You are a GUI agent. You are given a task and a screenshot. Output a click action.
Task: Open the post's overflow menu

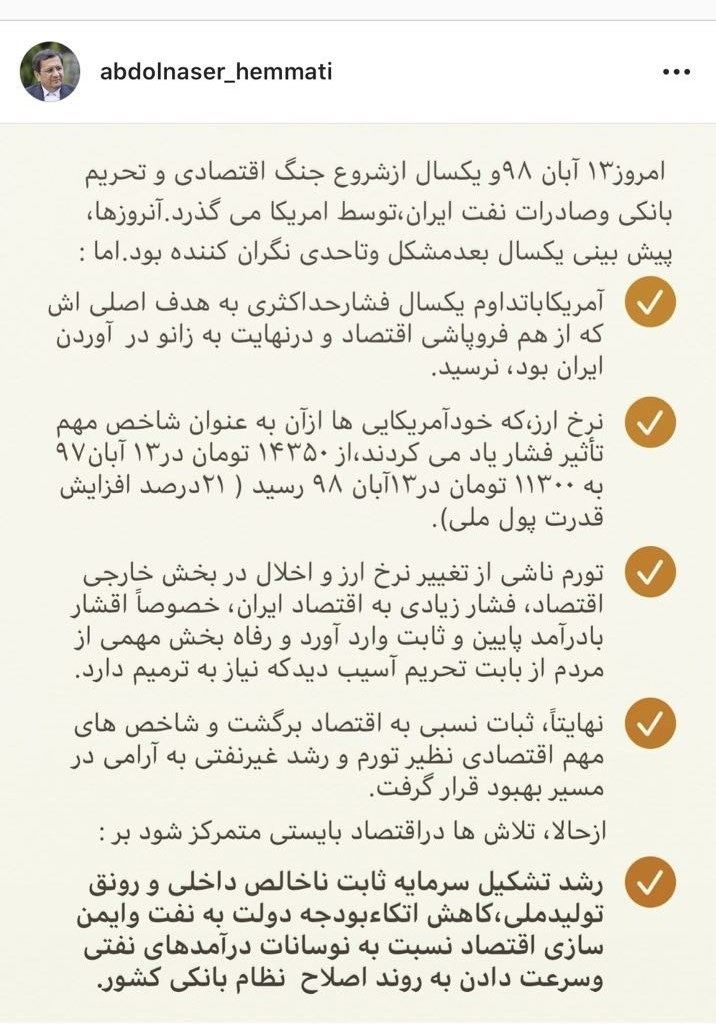coord(677,73)
